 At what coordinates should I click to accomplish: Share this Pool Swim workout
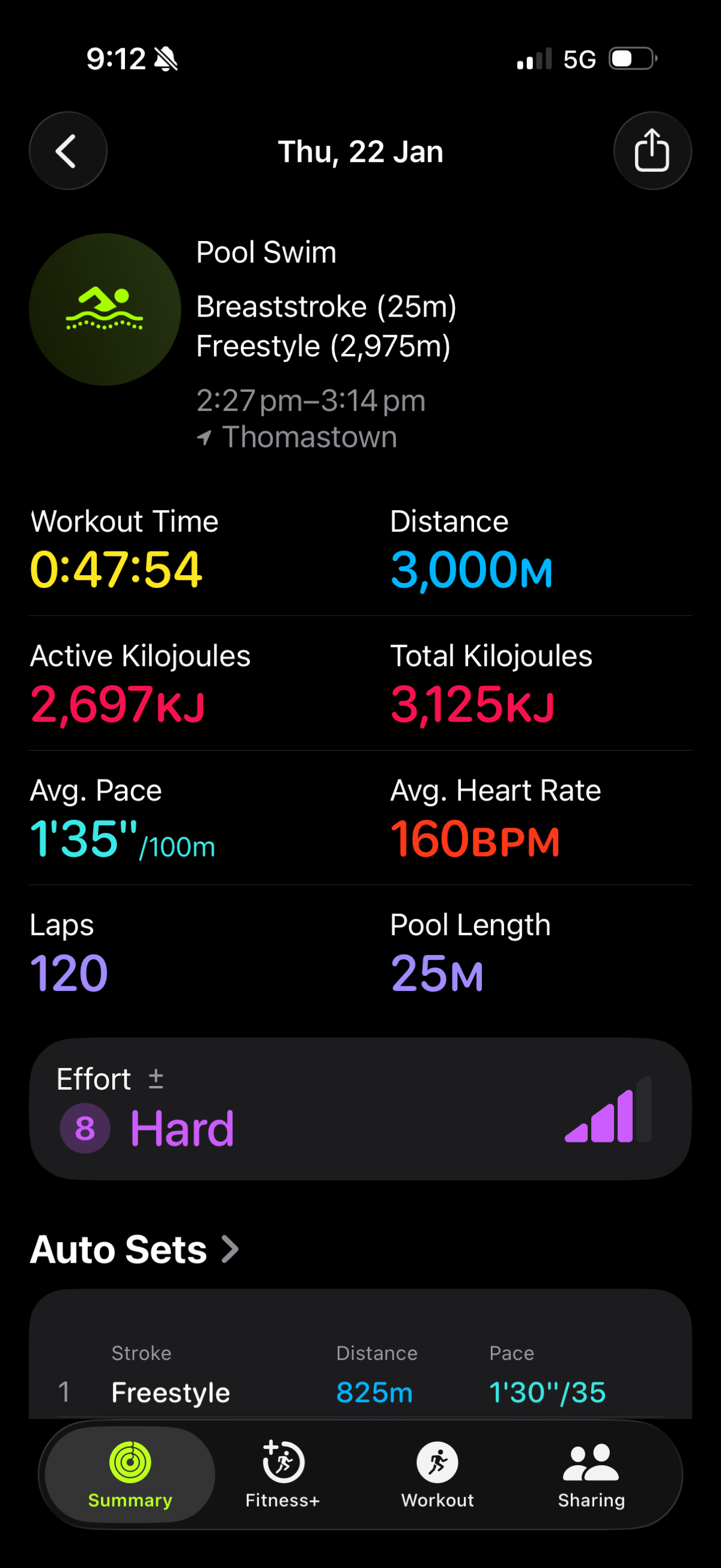tap(652, 151)
